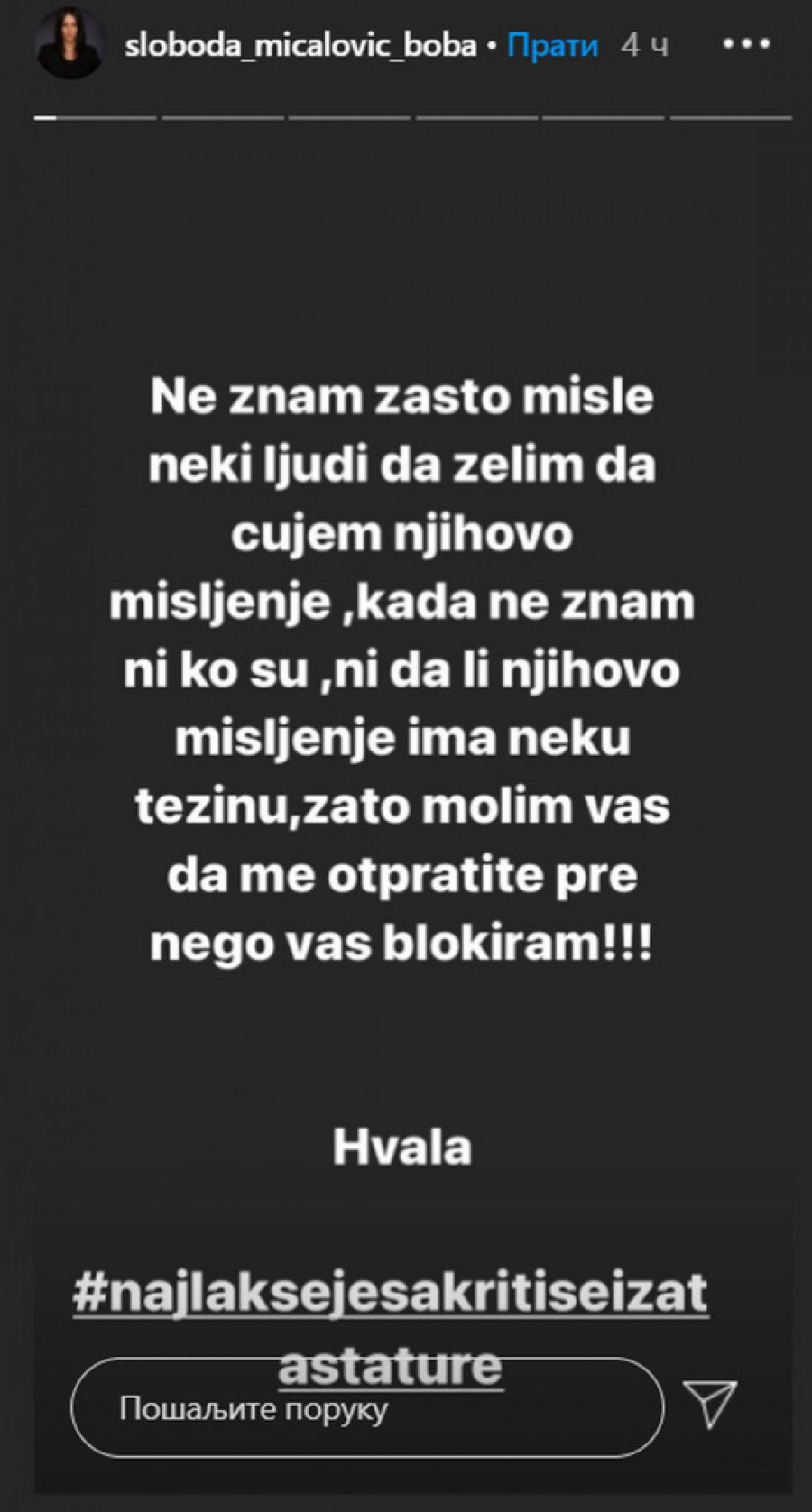Open the three-dot story options menu
Viewport: 812px width, 1512px height.
pos(746,43)
